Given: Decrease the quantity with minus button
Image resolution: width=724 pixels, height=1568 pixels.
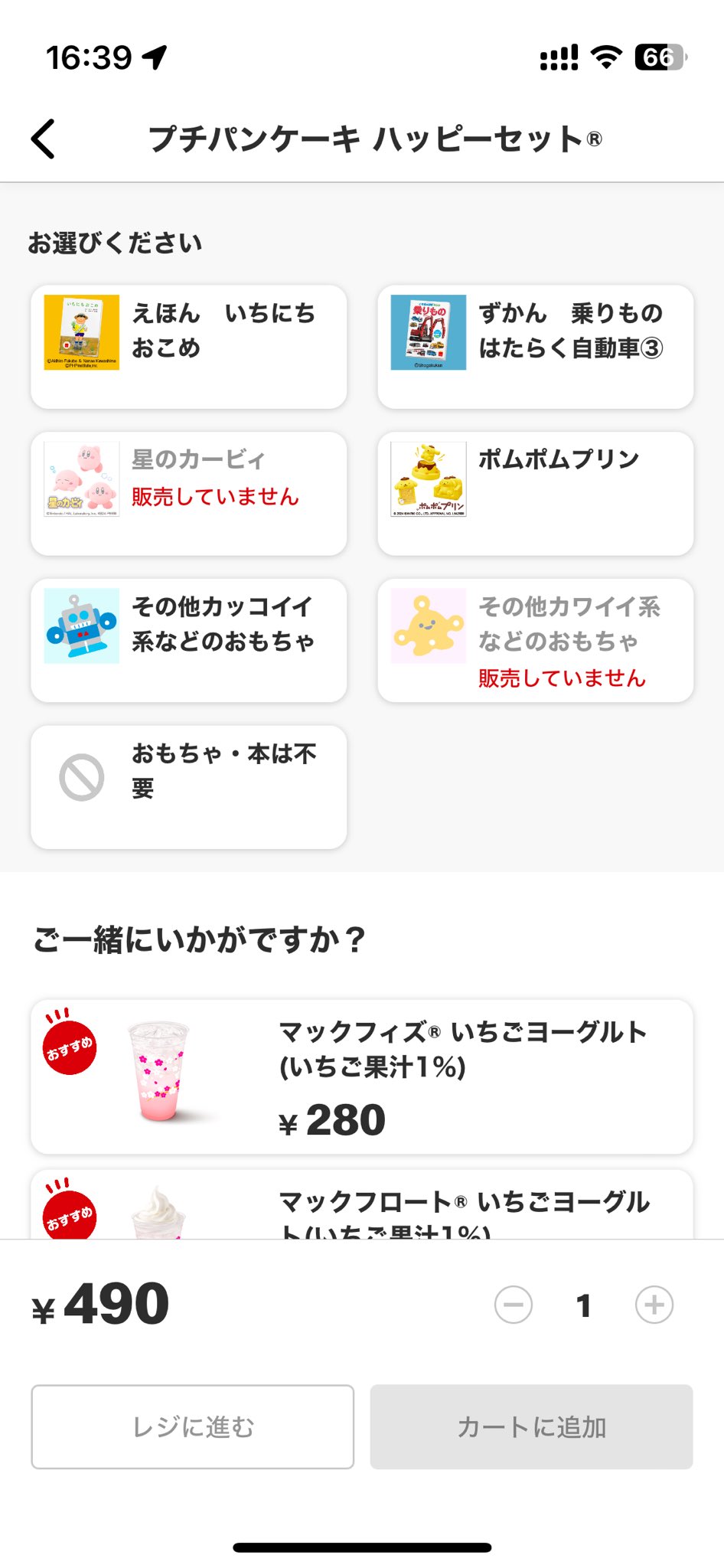Looking at the screenshot, I should [x=514, y=1305].
